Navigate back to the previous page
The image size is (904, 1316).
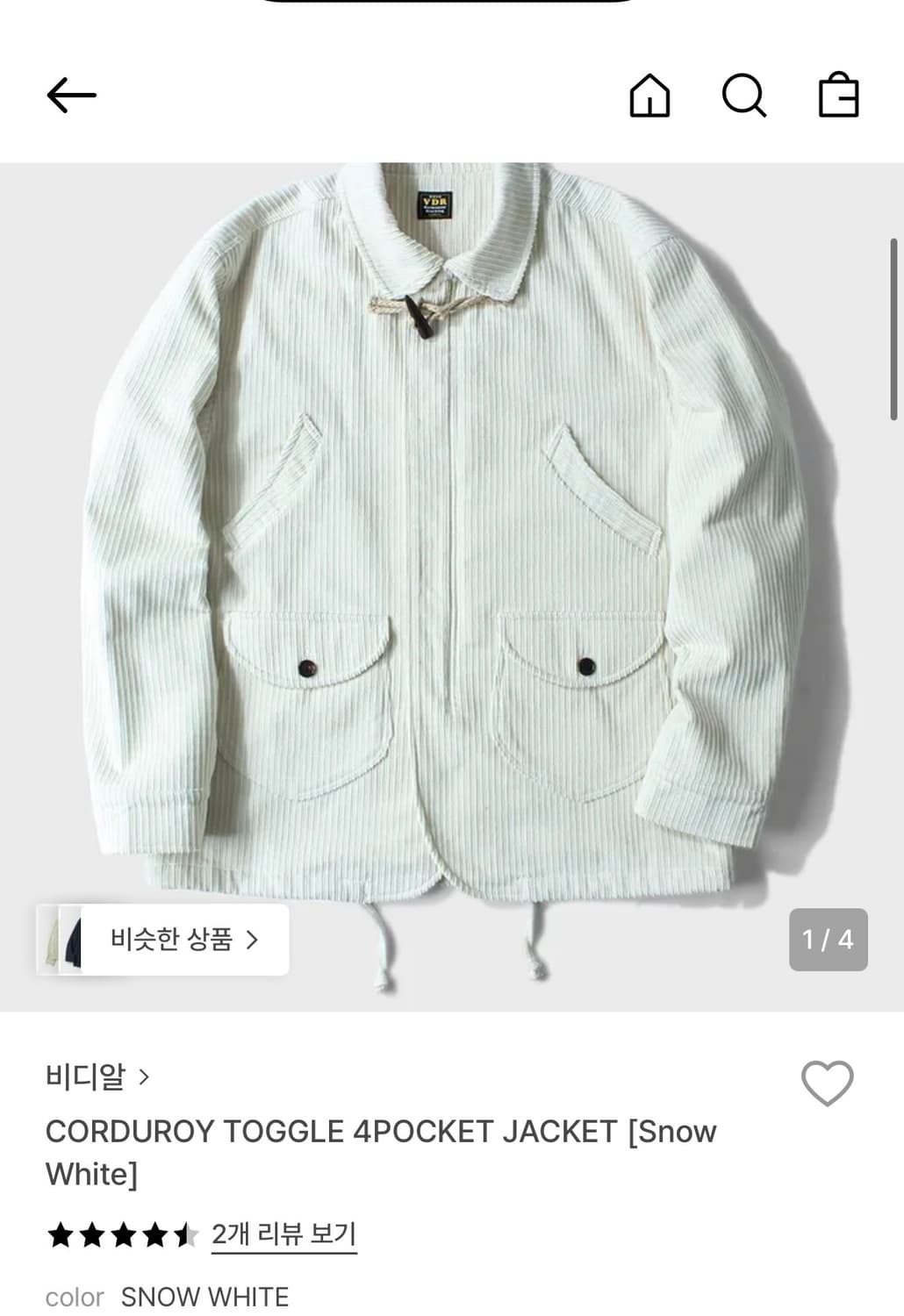72,93
